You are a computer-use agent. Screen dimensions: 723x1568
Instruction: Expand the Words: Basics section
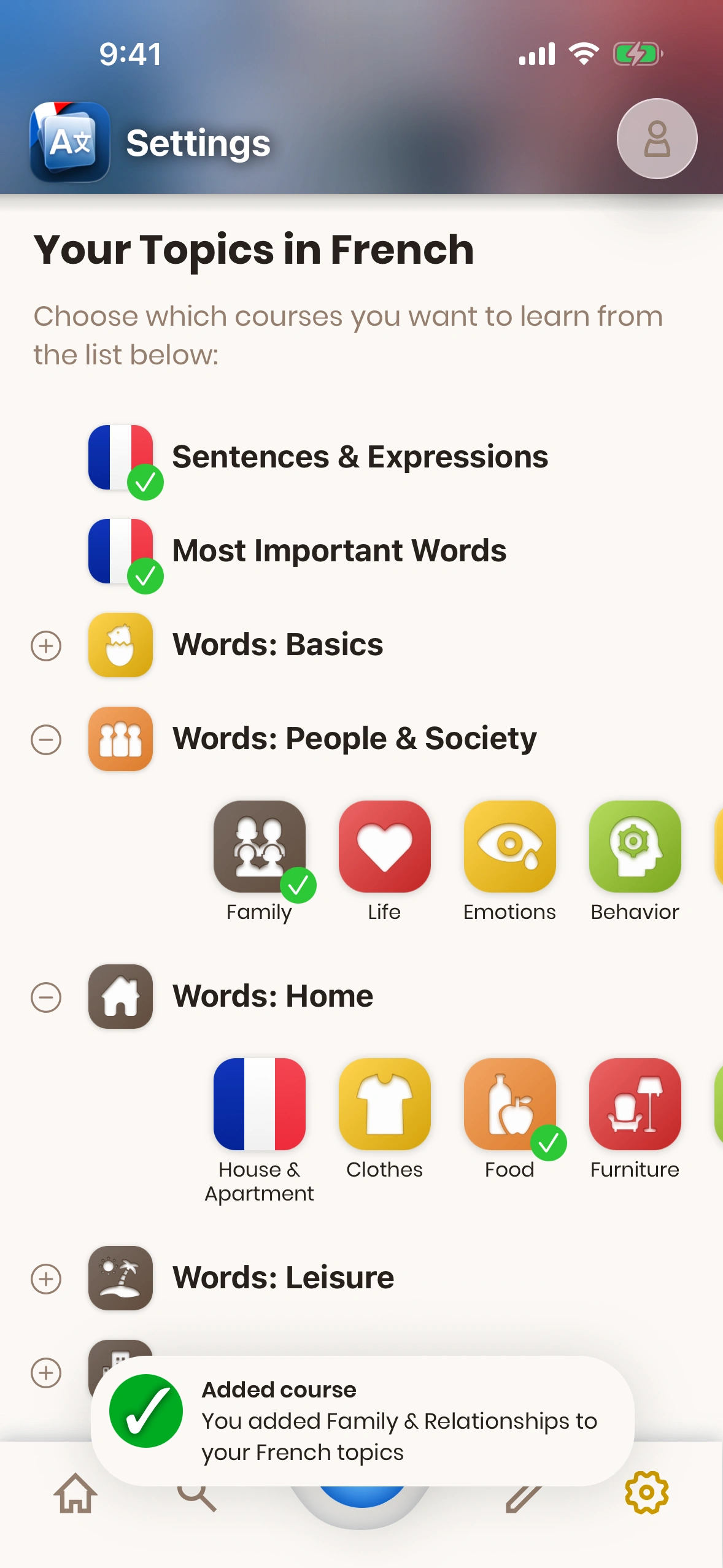[x=46, y=646]
